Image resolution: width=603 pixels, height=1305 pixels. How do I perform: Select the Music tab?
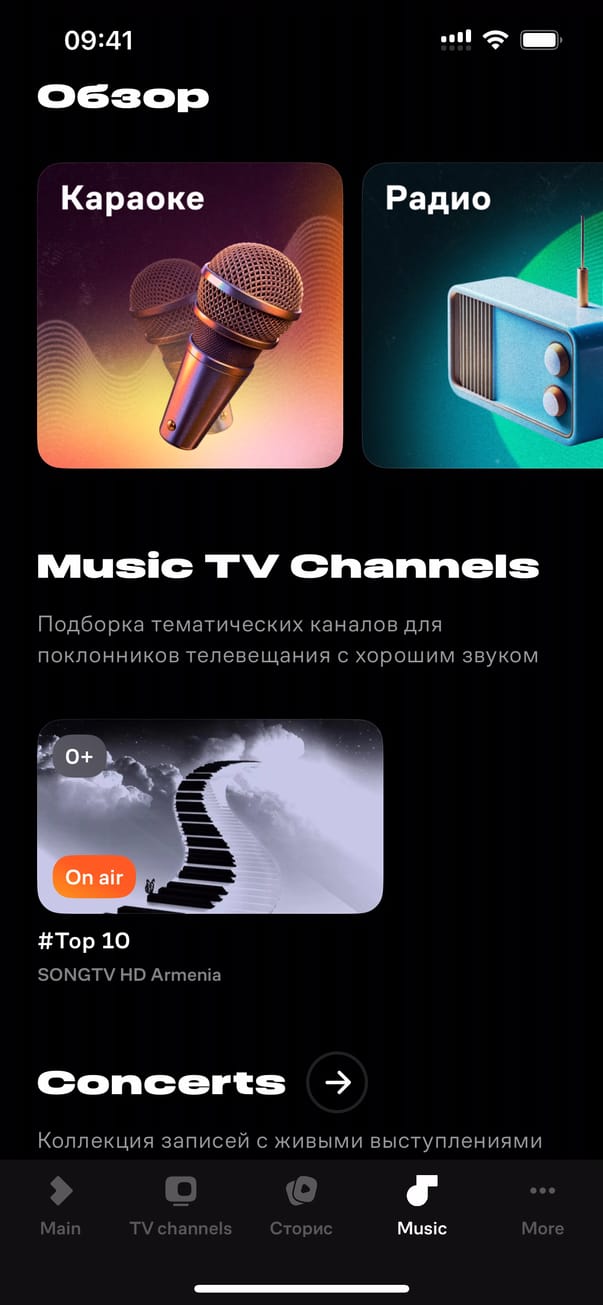(x=421, y=1206)
